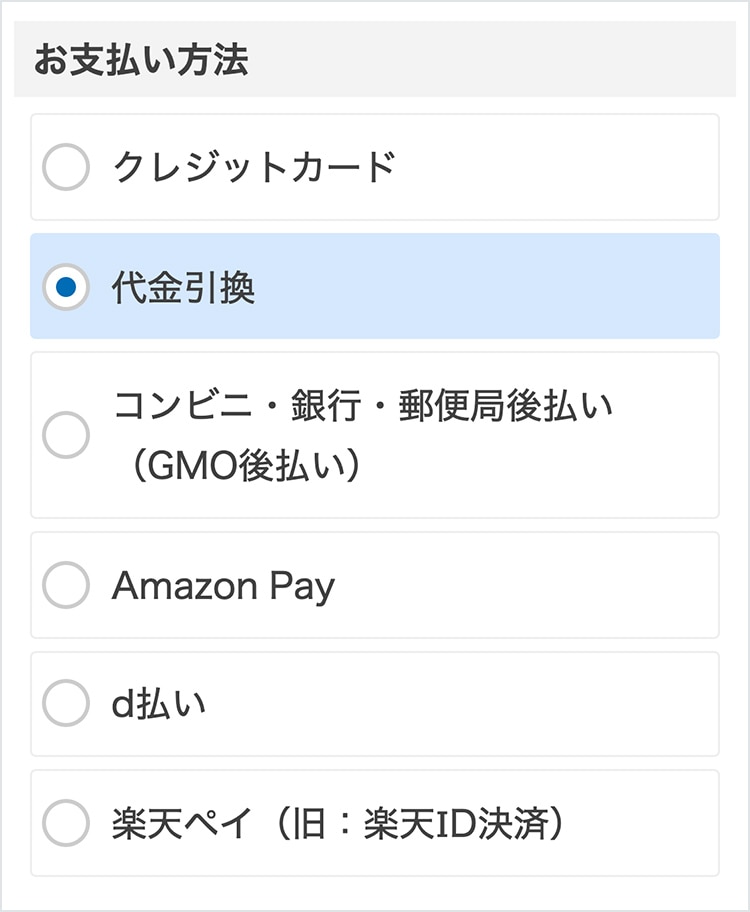Click the d払い option row
Screen dimensions: 750x912
(x=375, y=702)
